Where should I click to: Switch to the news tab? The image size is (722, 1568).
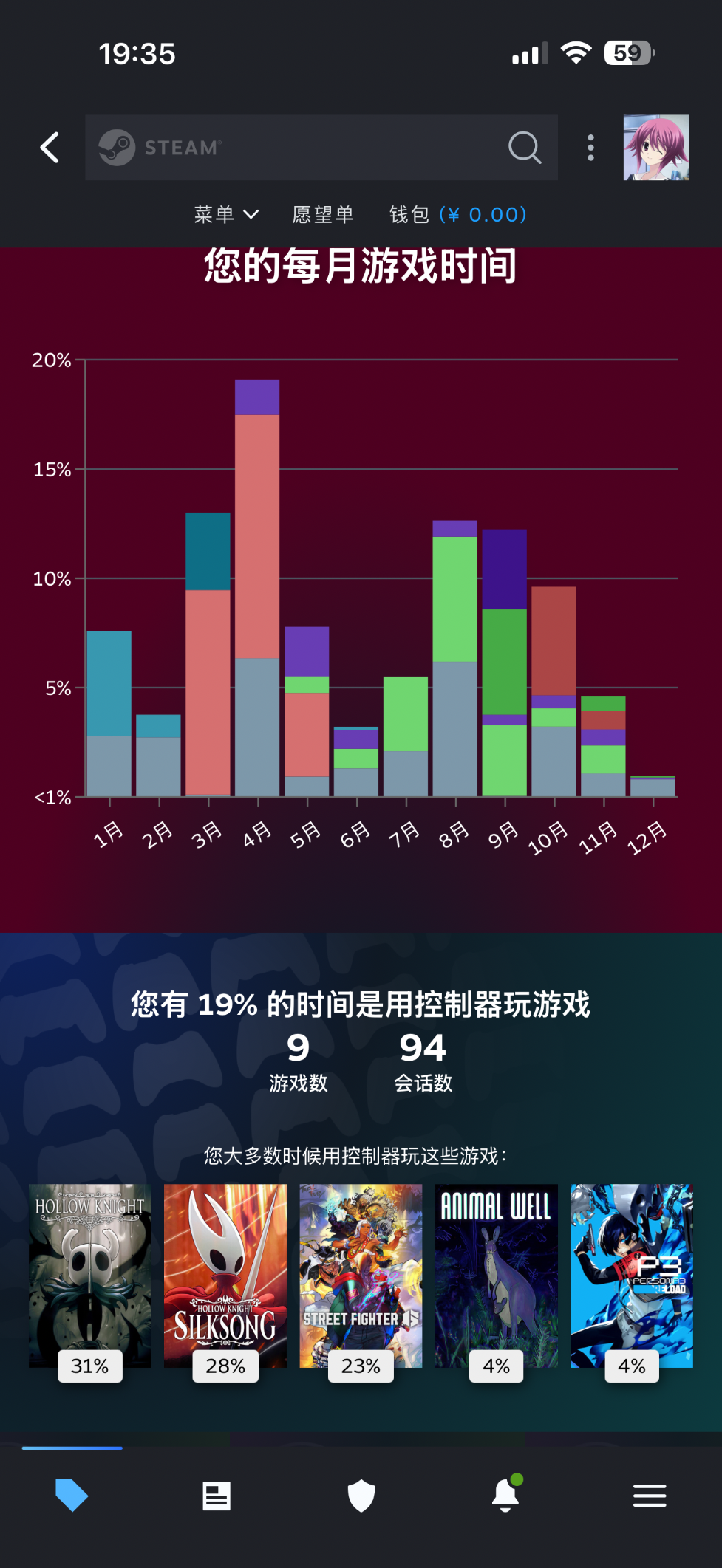coord(217,1496)
